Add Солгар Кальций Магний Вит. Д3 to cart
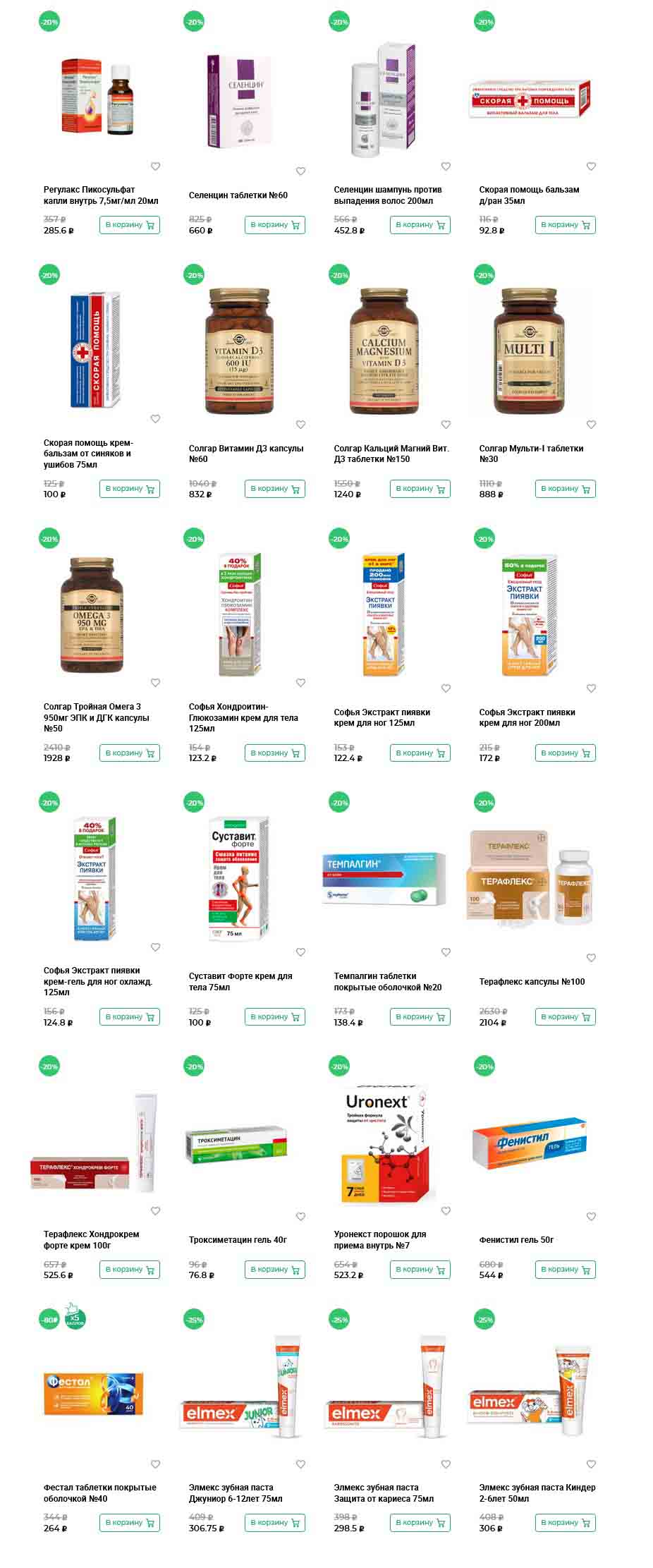 pos(420,489)
